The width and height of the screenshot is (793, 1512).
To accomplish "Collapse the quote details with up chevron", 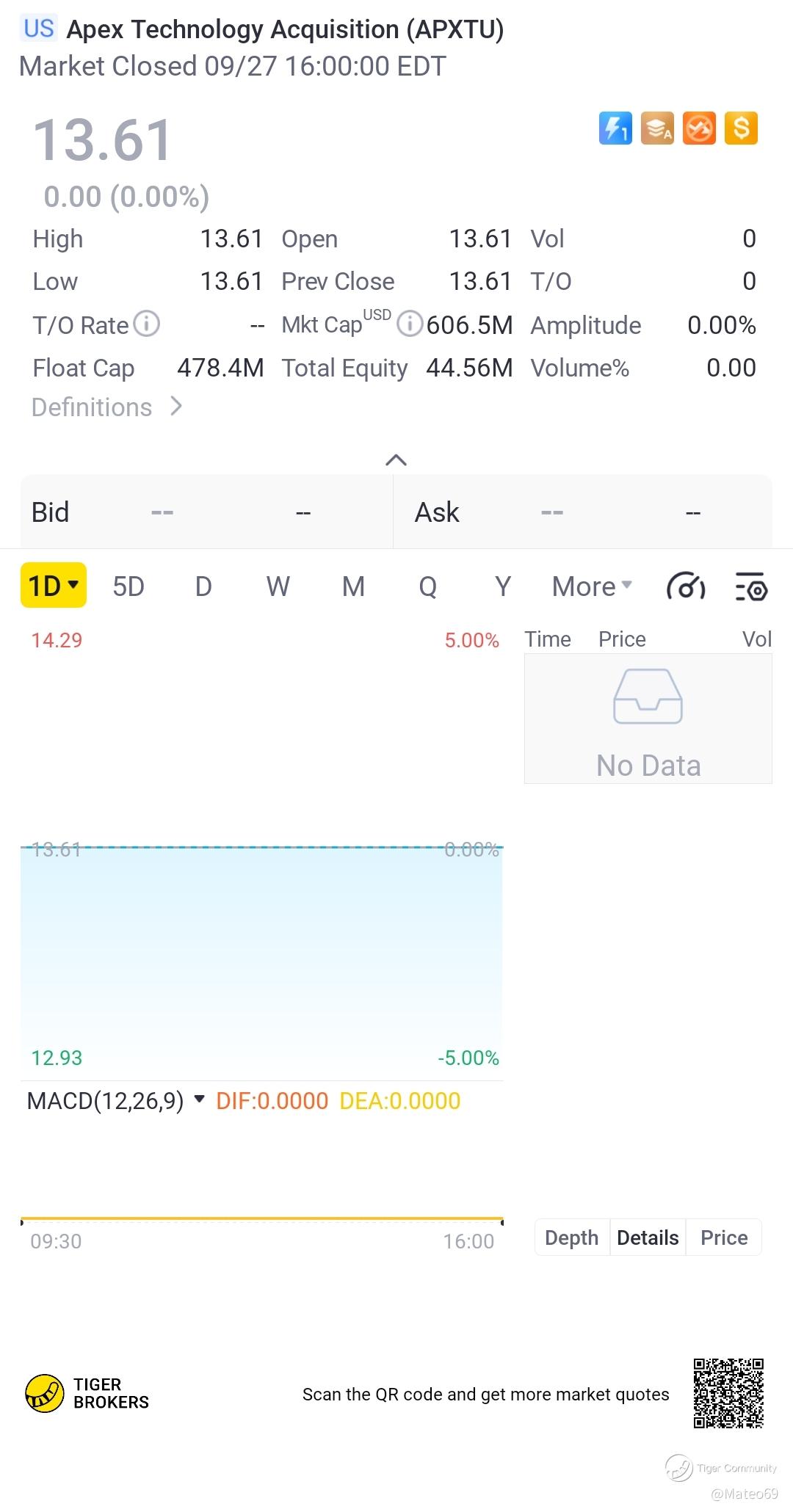I will coord(396,460).
